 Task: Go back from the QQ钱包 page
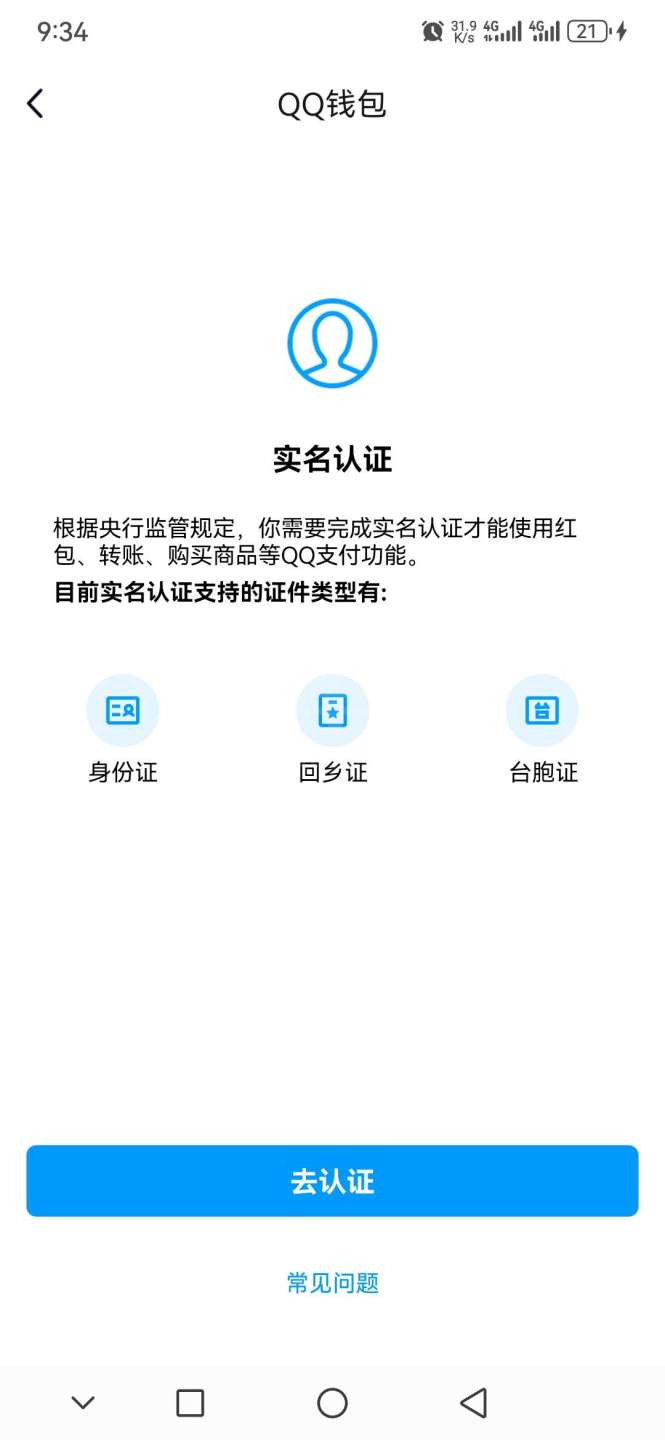pyautogui.click(x=36, y=103)
